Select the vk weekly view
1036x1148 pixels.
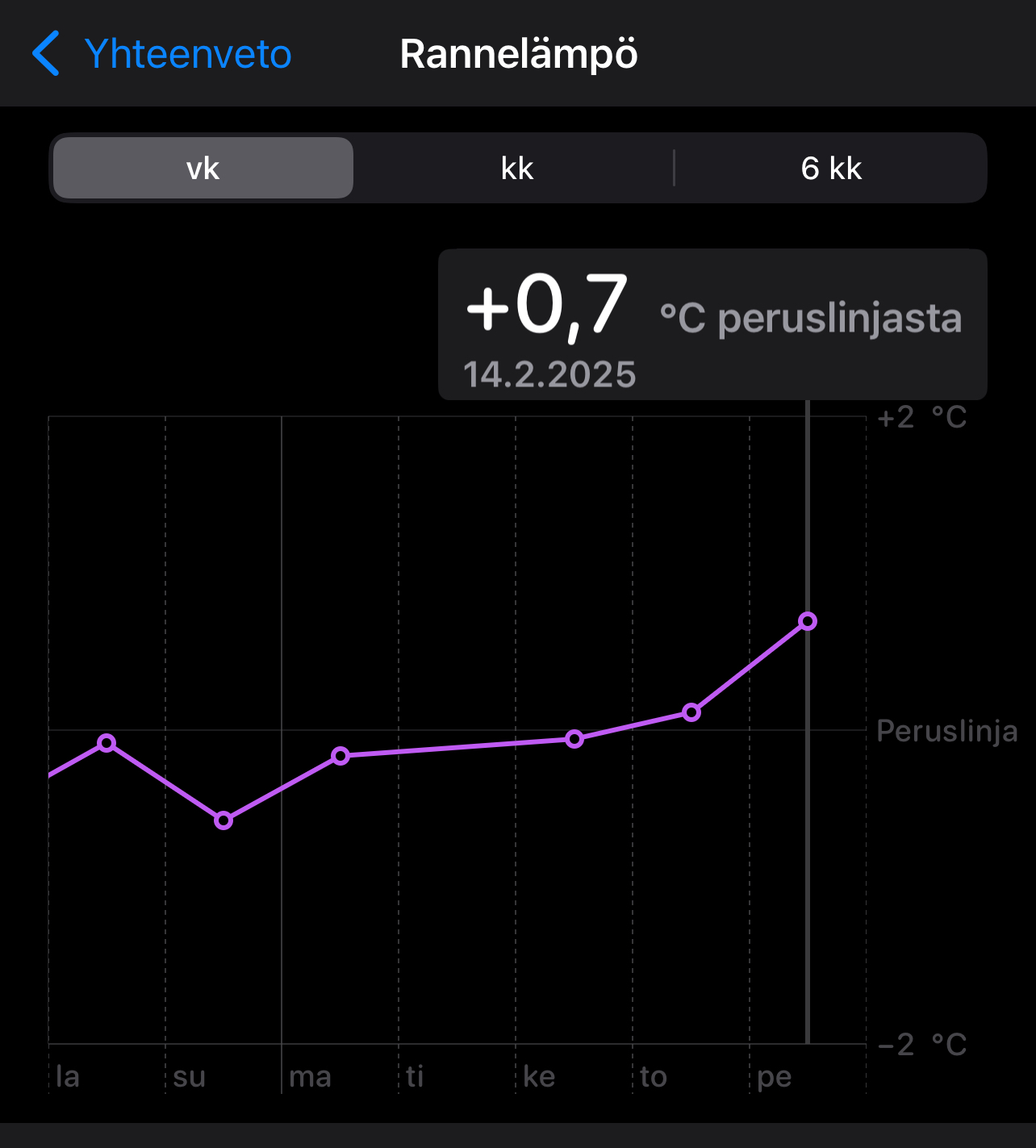click(203, 169)
